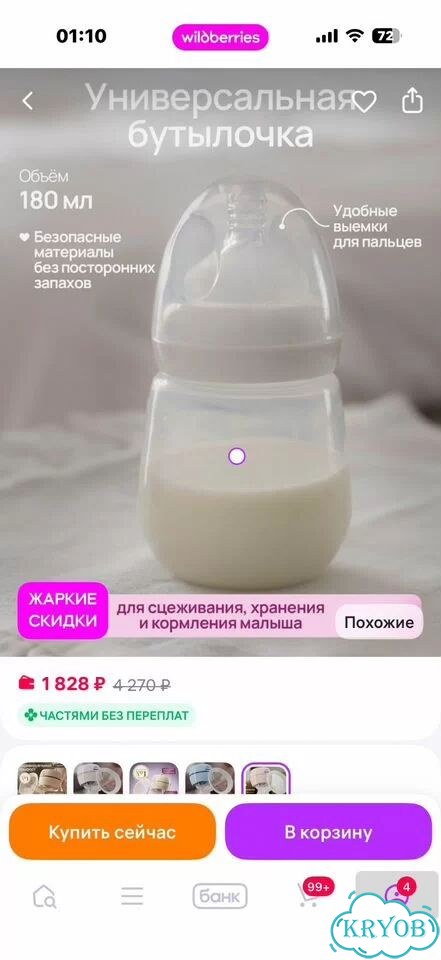Open the catalog menu tab
The width and height of the screenshot is (441, 960).
pos(132,896)
